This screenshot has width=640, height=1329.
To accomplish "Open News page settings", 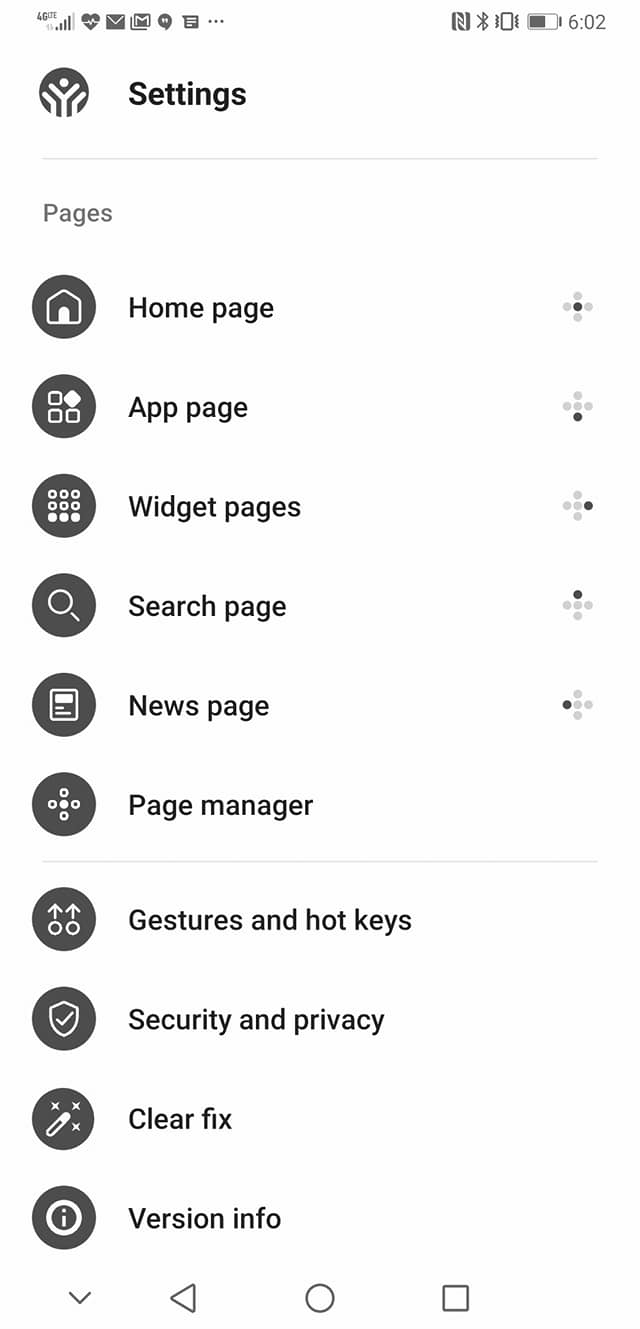I will (198, 706).
